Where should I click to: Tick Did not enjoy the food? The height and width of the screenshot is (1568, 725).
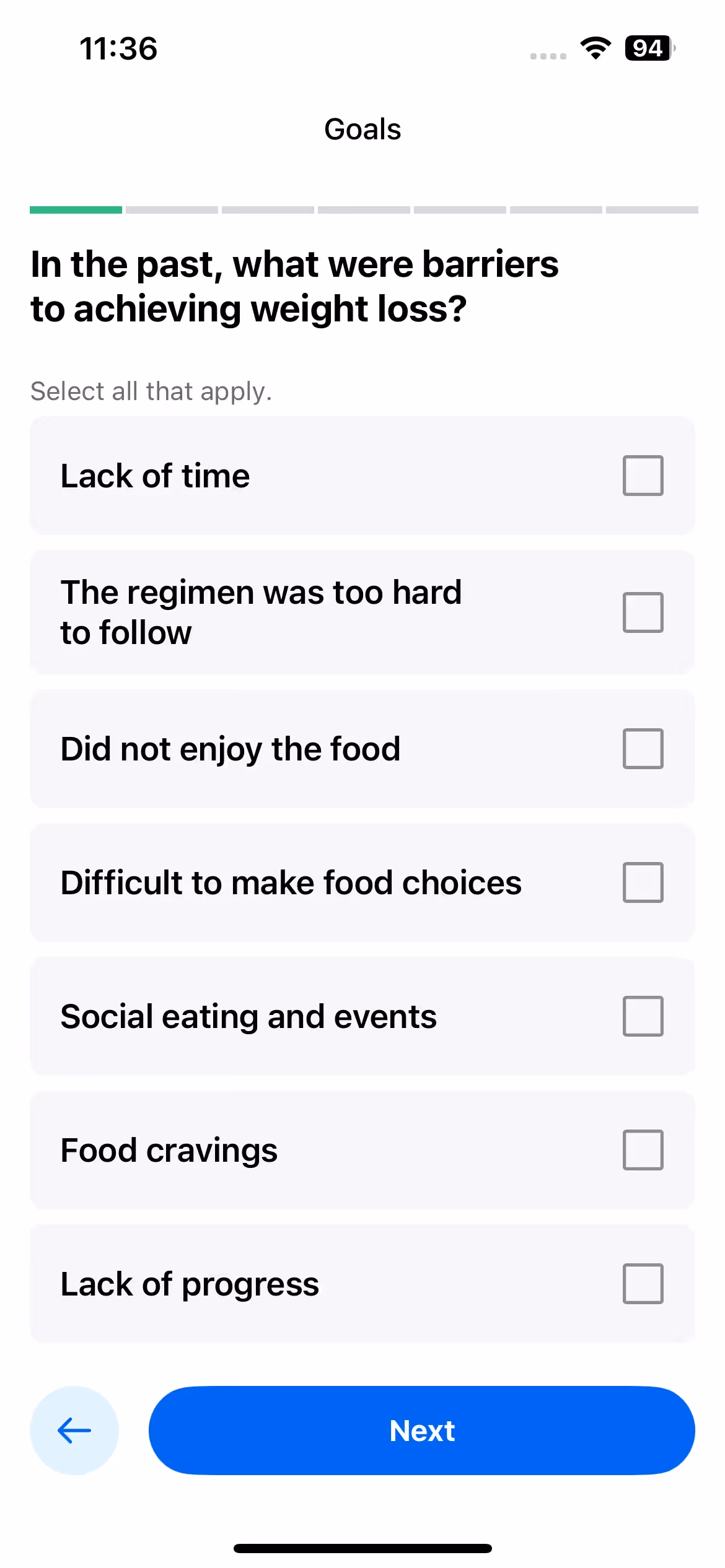pos(643,749)
